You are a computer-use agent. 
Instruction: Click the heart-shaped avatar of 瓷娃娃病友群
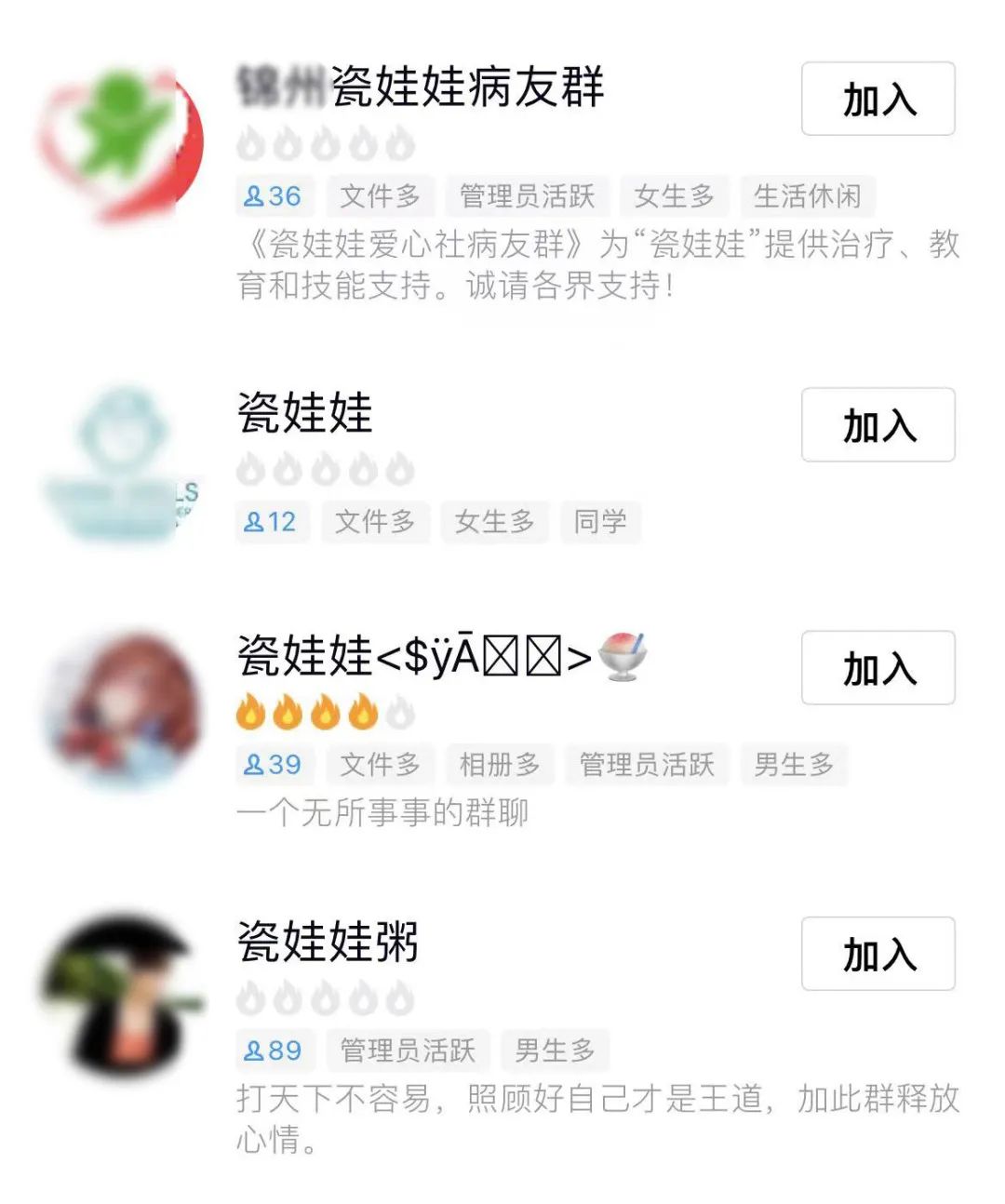click(121, 135)
